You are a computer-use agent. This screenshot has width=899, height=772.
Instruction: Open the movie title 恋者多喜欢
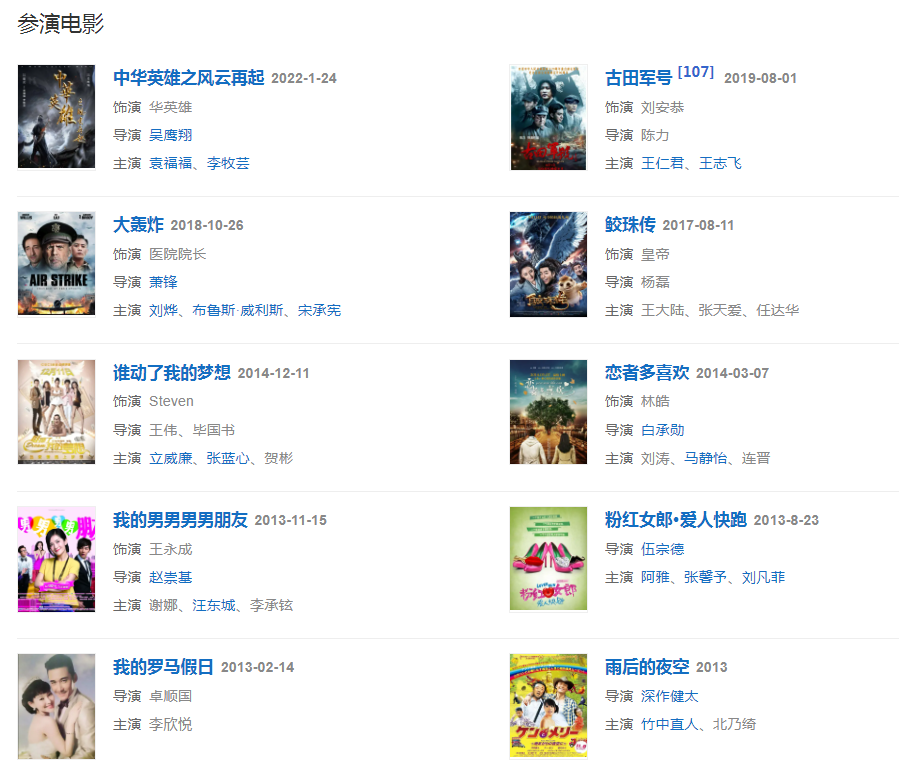point(647,373)
